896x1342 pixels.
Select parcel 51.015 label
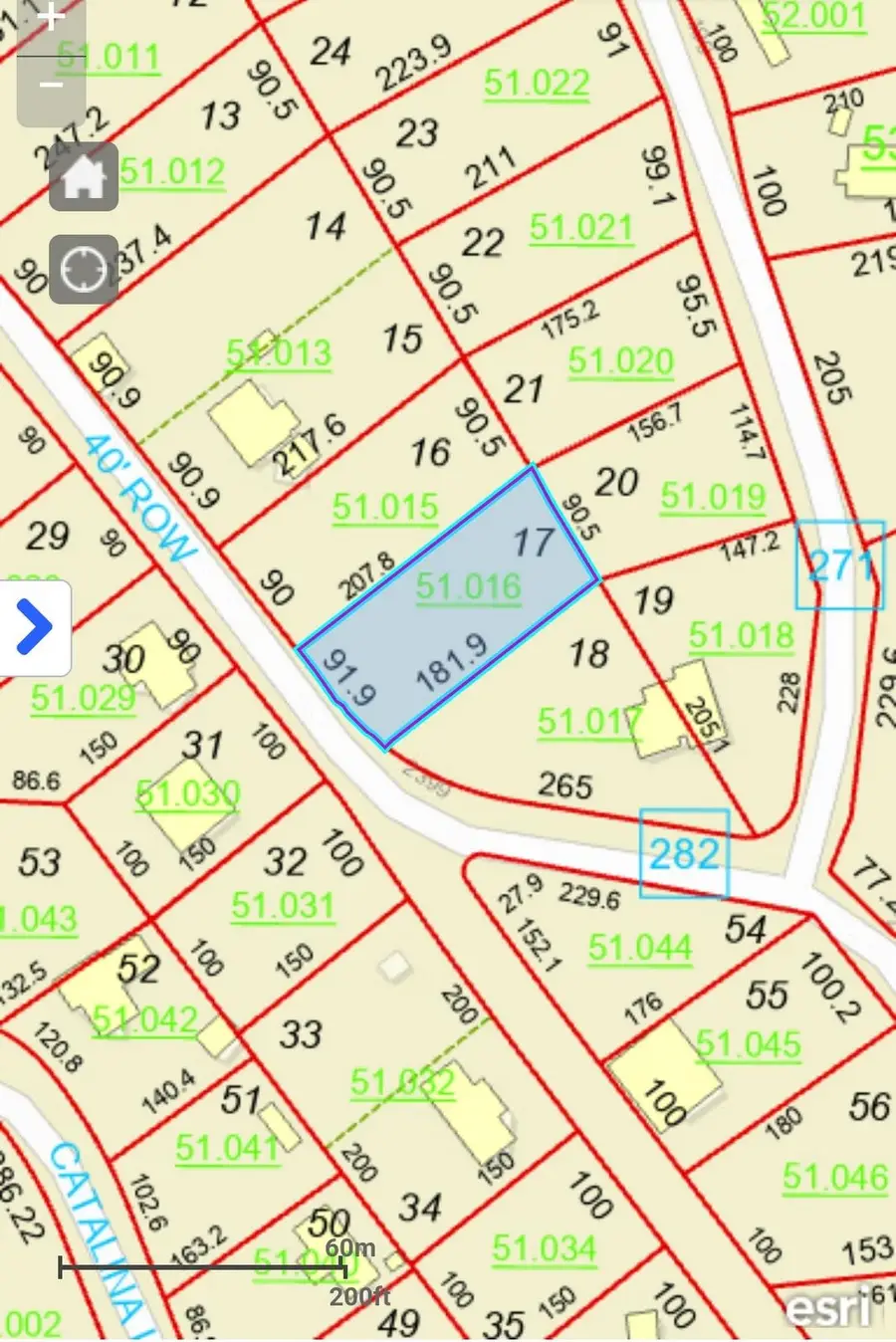[x=385, y=507]
